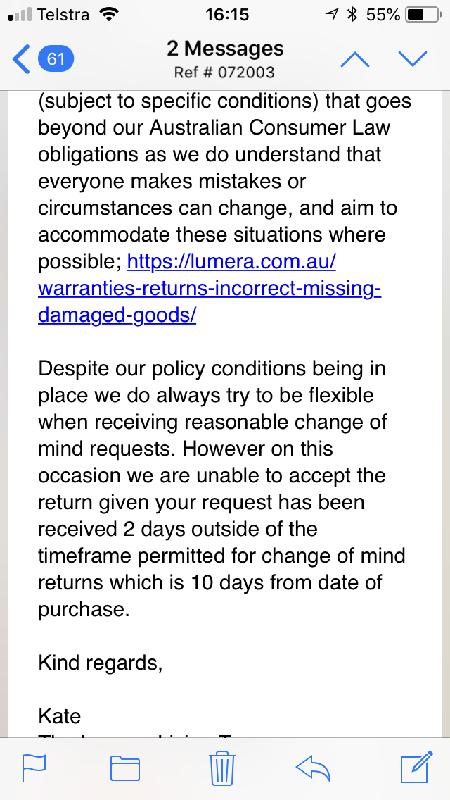The width and height of the screenshot is (450, 800).
Task: Go back to the mailbox list
Action: click(x=43, y=59)
